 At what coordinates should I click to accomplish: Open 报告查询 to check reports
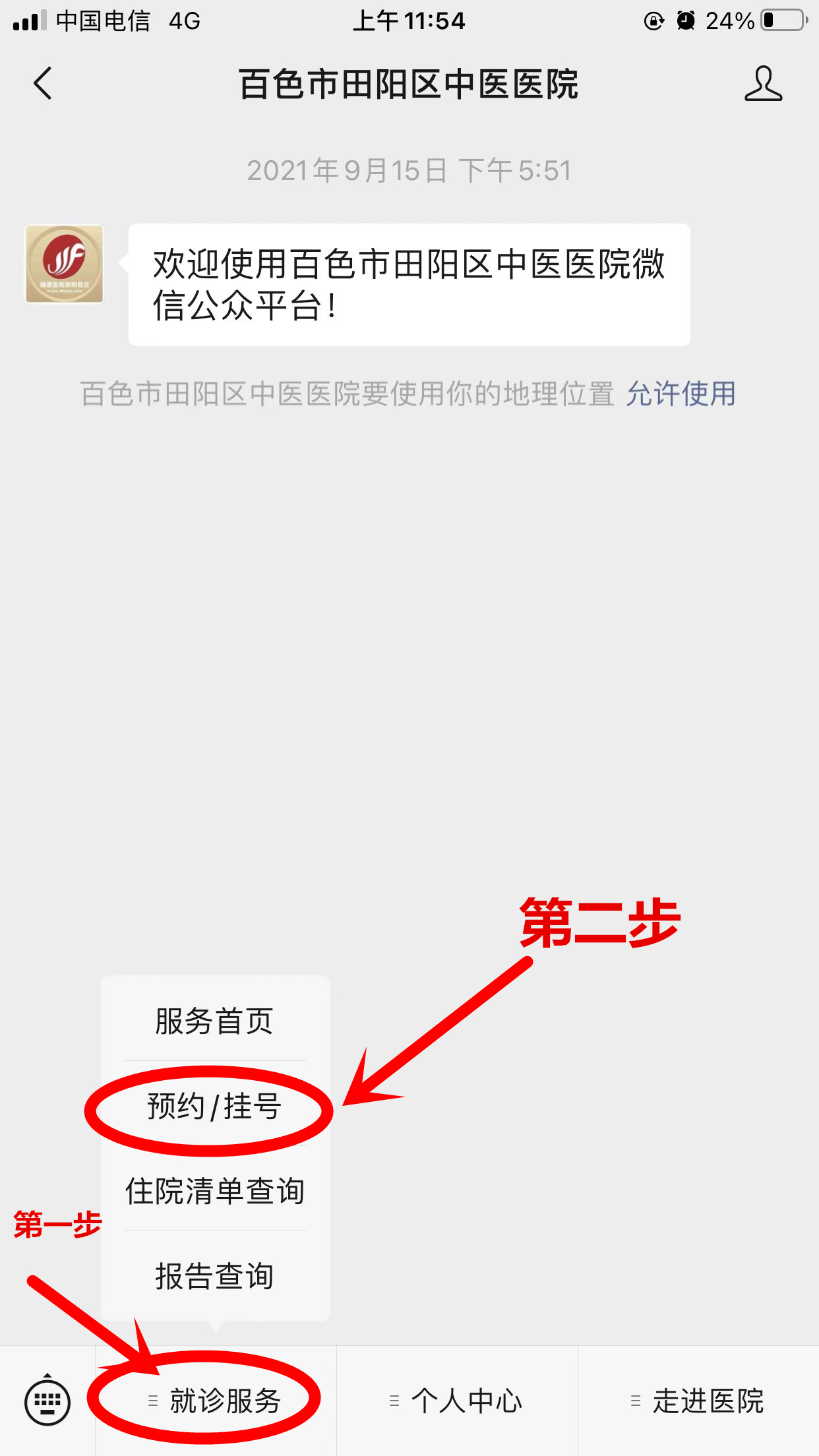215,1276
